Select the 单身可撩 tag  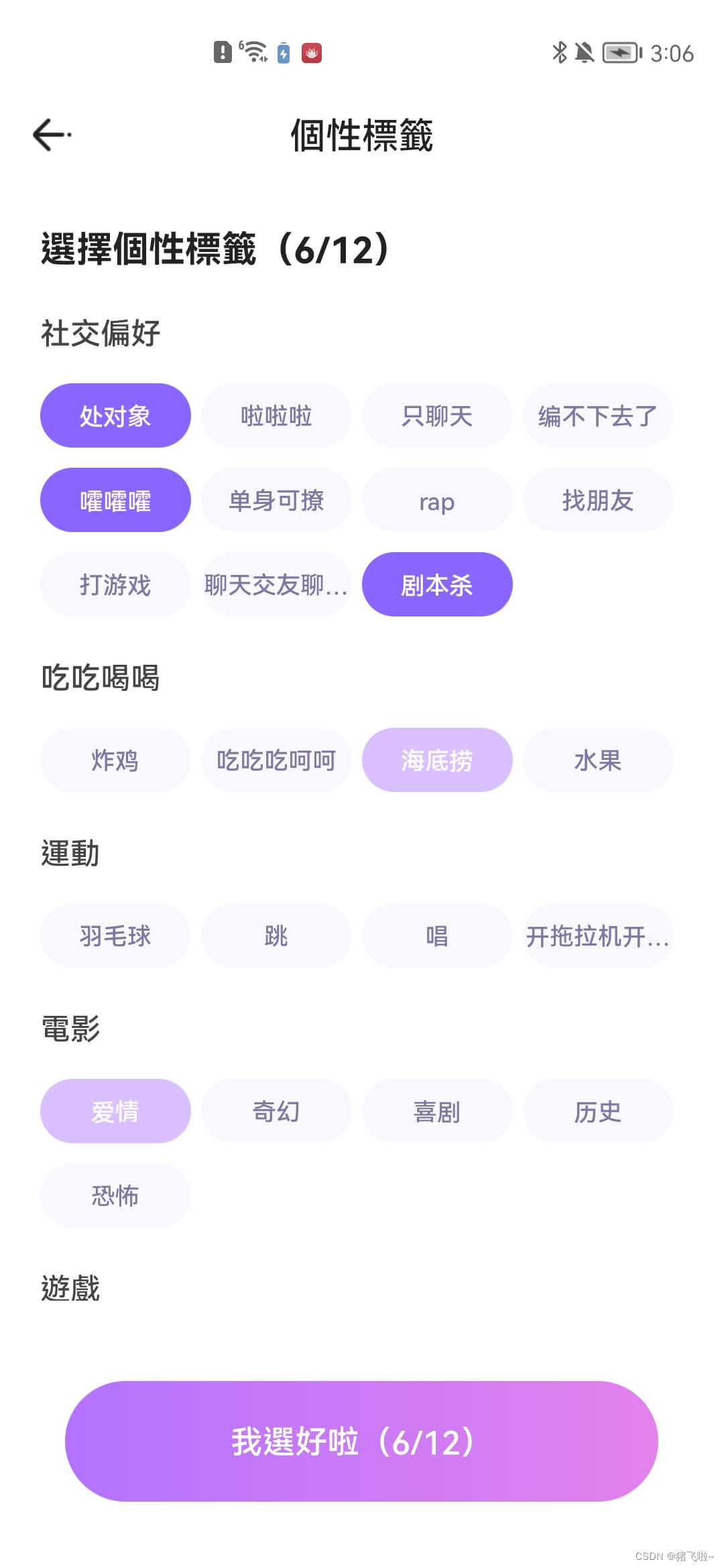(276, 501)
